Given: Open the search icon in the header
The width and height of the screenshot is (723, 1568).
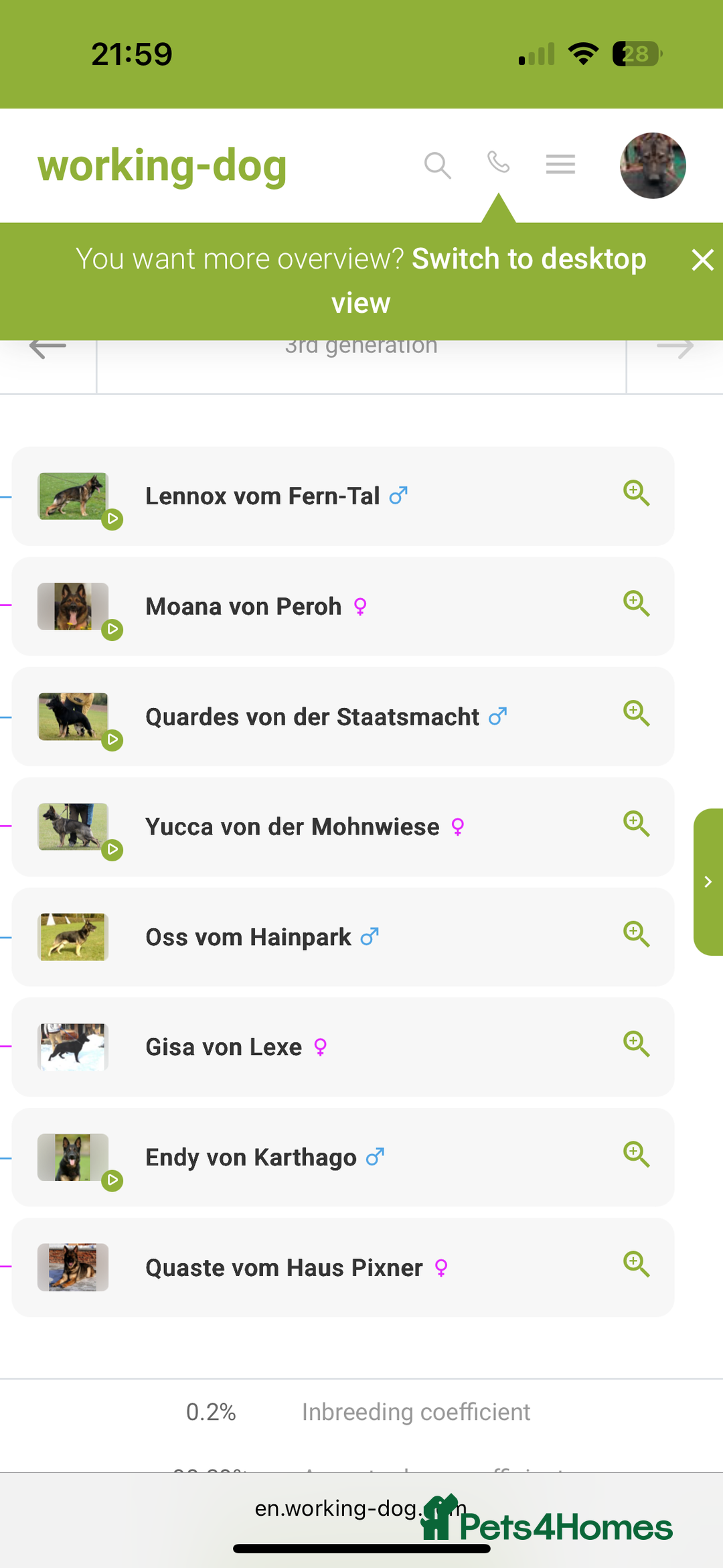Looking at the screenshot, I should (438, 165).
